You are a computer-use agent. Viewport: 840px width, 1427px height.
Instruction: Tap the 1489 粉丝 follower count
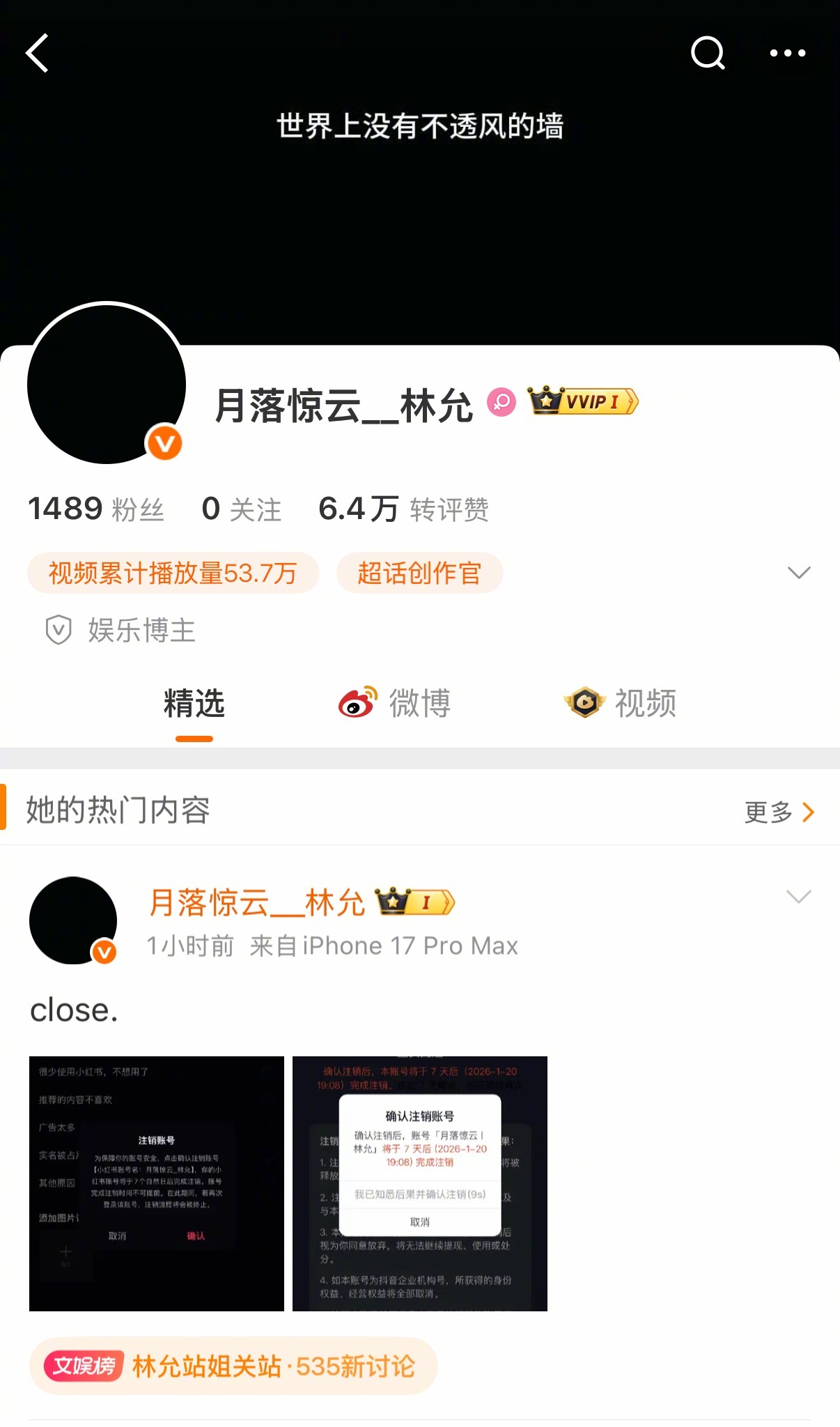(x=97, y=509)
